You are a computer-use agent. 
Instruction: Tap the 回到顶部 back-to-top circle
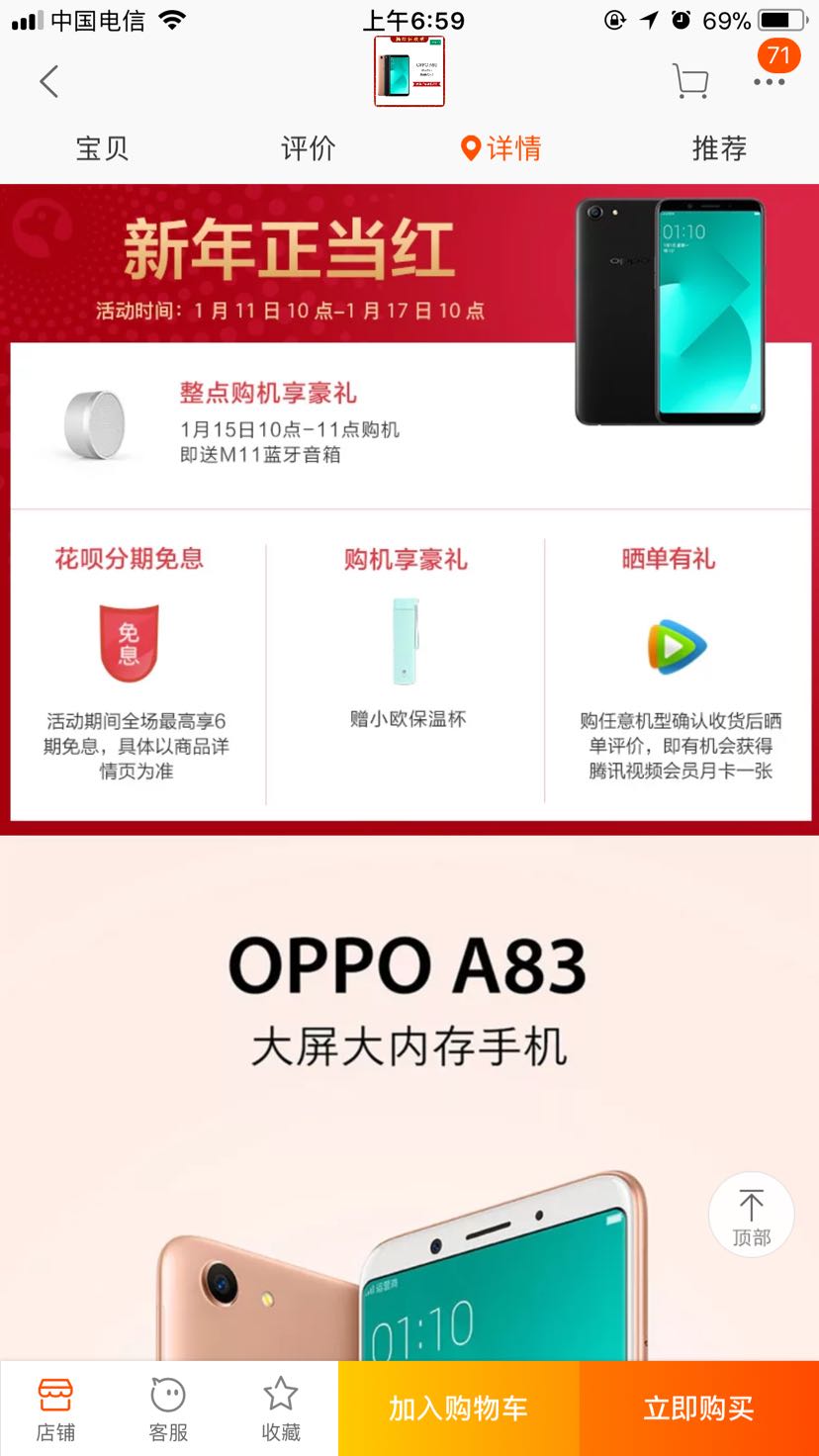(751, 1215)
